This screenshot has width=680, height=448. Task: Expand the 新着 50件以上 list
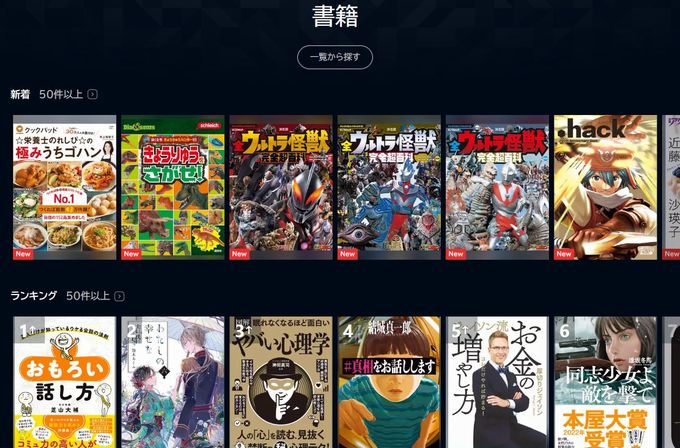click(x=92, y=94)
